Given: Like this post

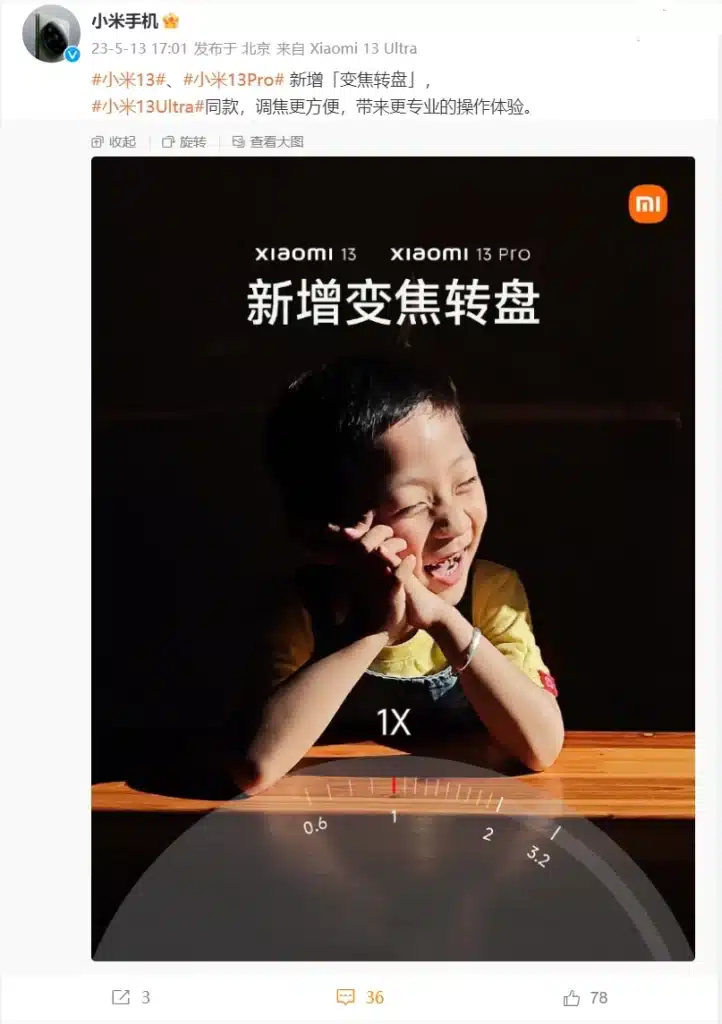Looking at the screenshot, I should pyautogui.click(x=586, y=997).
